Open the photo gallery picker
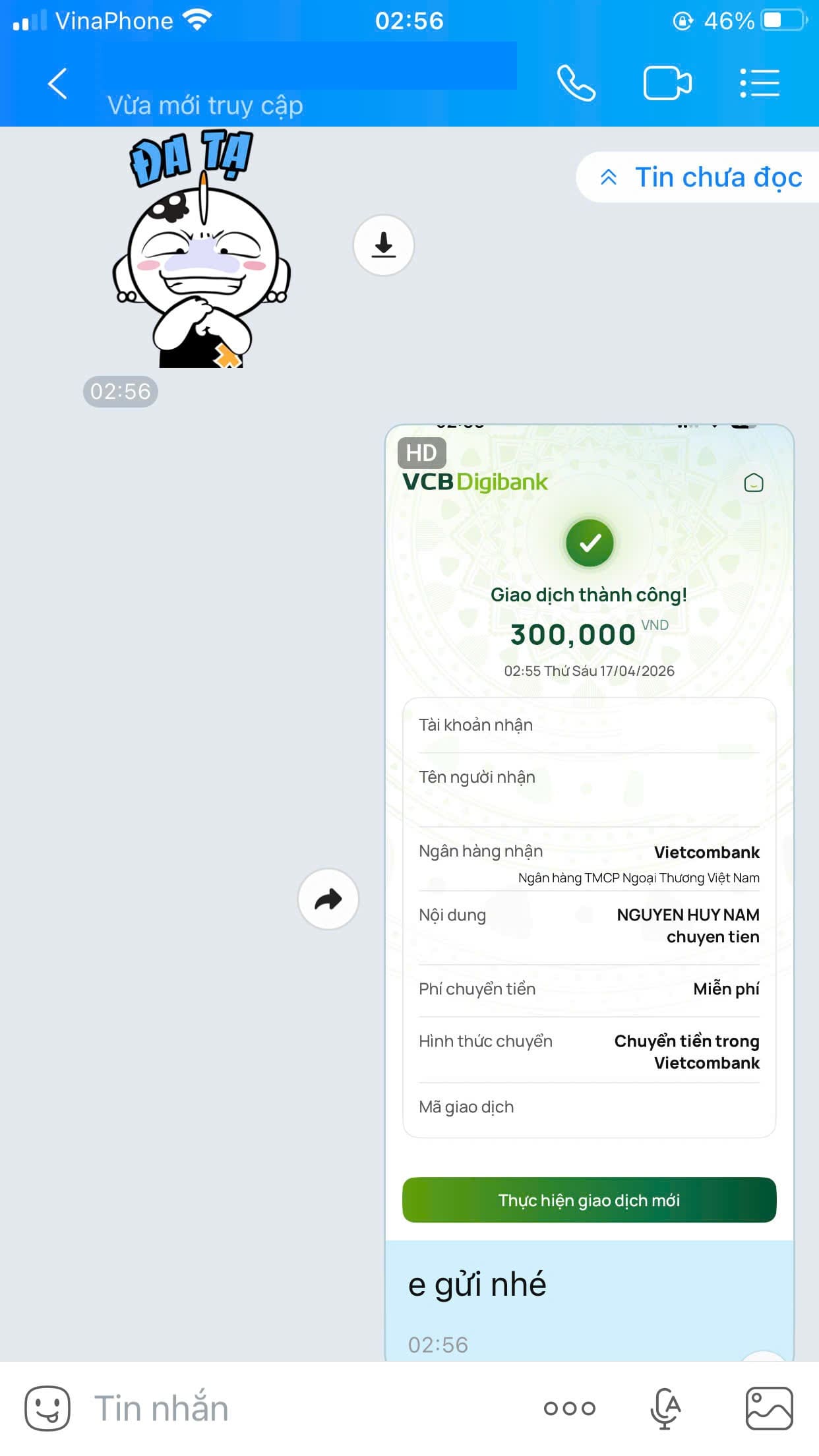Viewport: 819px width, 1456px height. pos(769,1409)
